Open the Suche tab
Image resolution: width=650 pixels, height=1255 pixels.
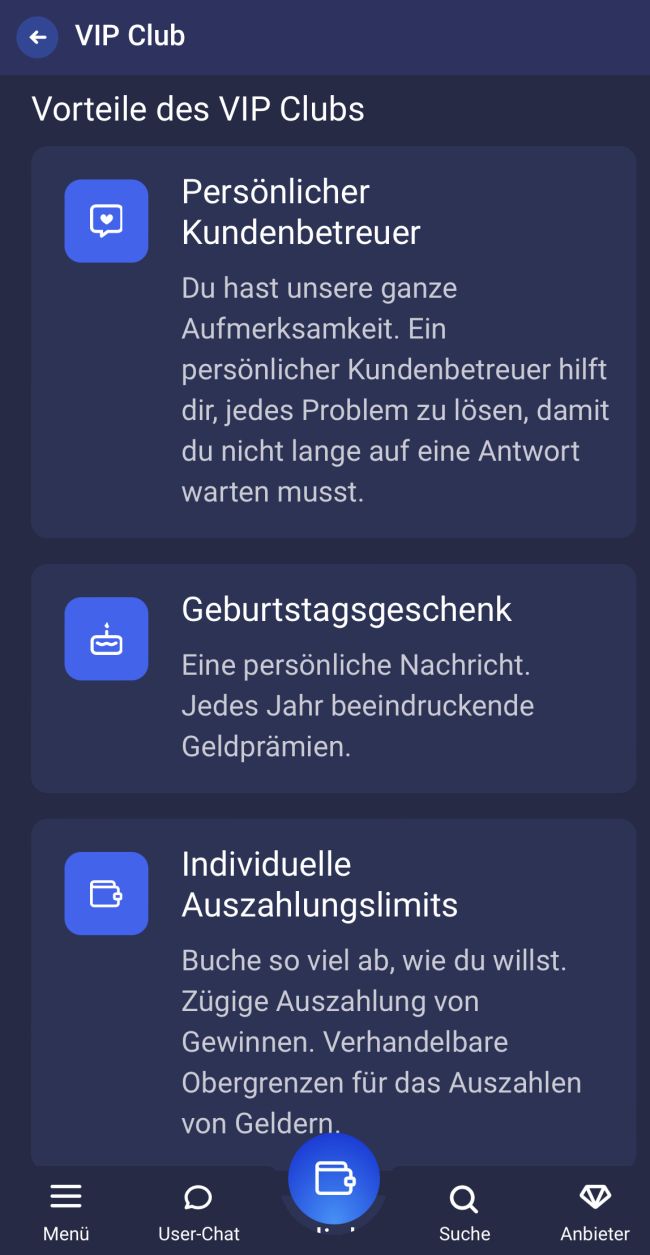click(464, 1210)
